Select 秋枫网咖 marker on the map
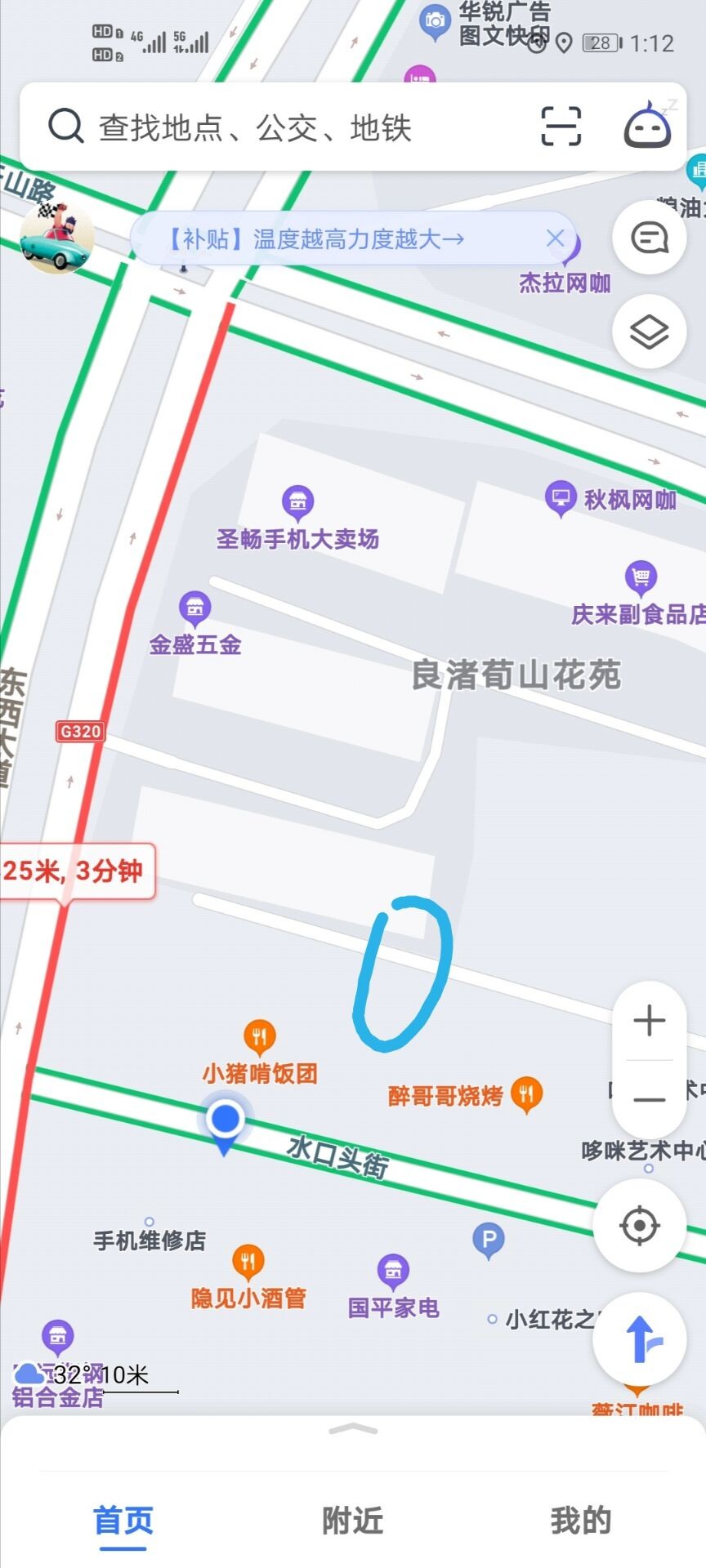 point(561,497)
